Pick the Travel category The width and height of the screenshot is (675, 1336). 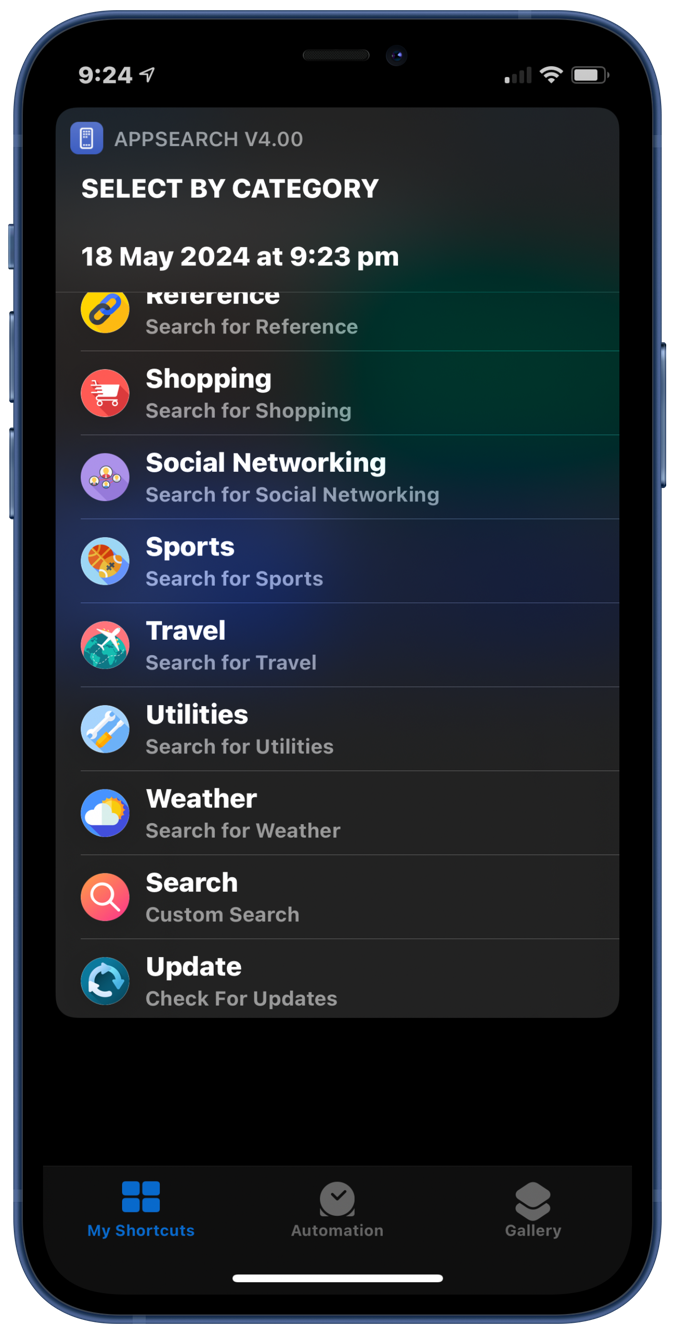click(337, 645)
